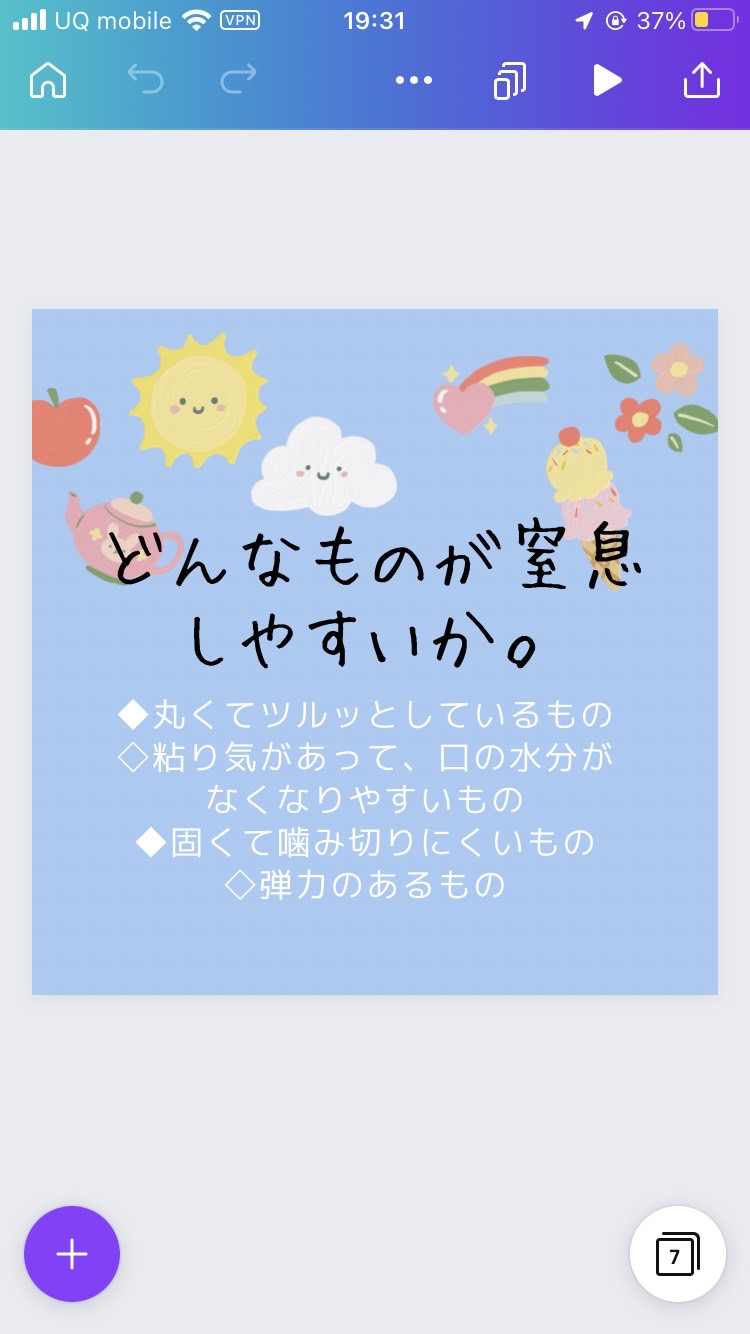Tap the purple plus button to add elements
The width and height of the screenshot is (750, 1334).
pyautogui.click(x=72, y=1254)
